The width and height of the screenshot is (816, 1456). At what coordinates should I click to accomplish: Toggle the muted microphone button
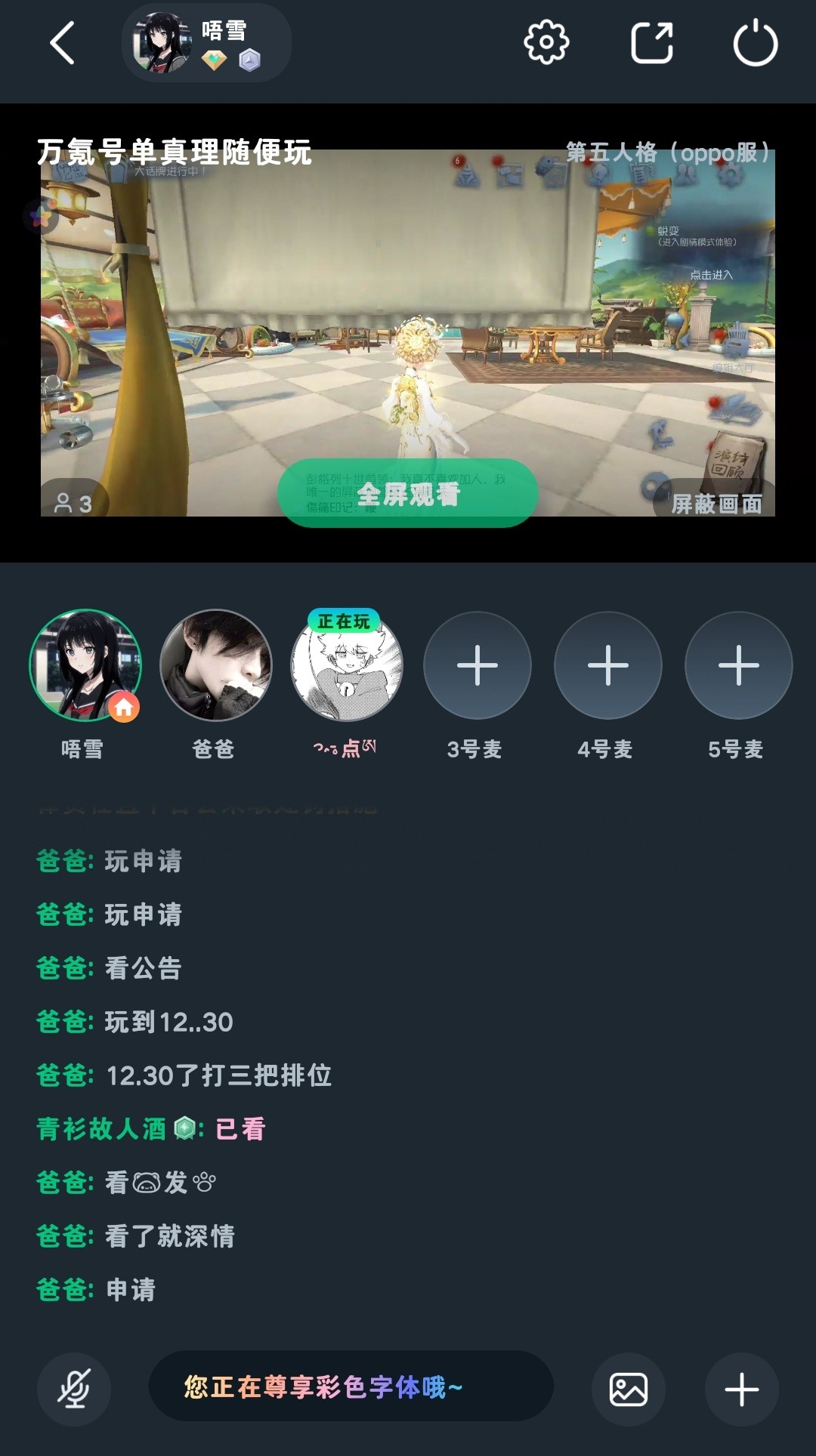pyautogui.click(x=74, y=1389)
